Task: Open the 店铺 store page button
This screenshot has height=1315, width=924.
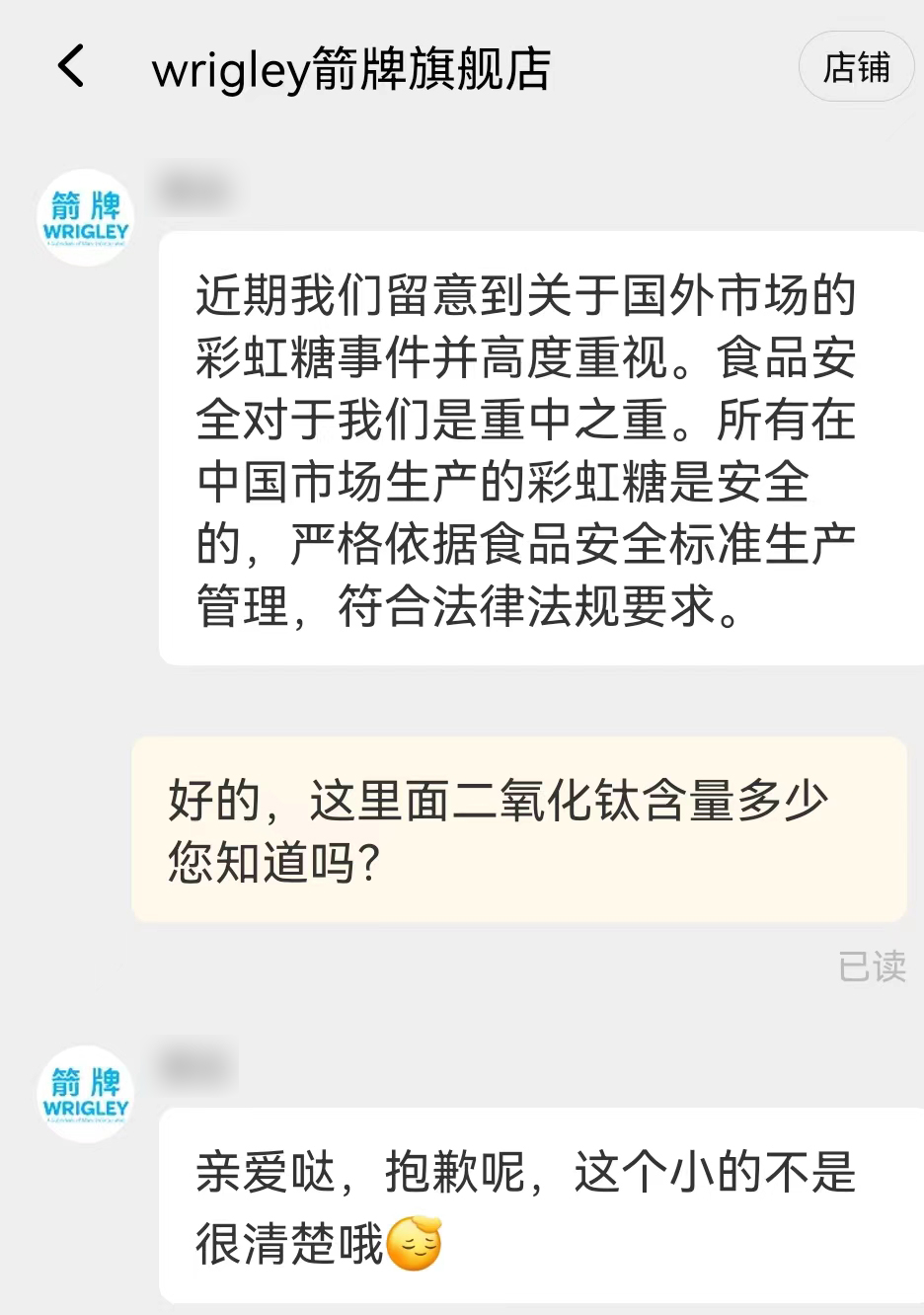Action: tap(856, 67)
